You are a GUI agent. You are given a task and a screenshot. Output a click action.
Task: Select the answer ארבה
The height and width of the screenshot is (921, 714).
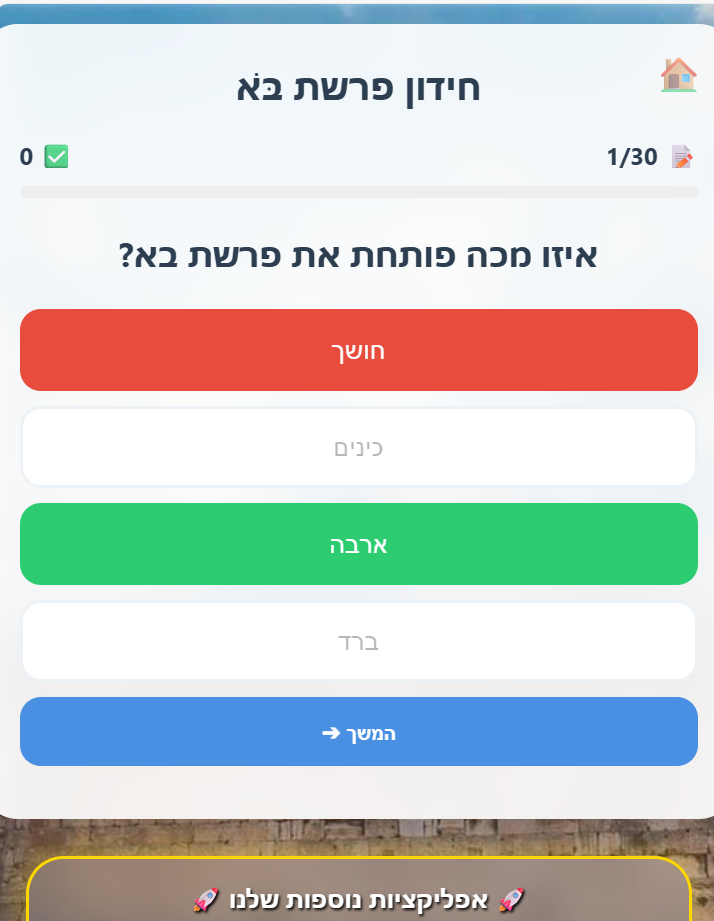pos(358,544)
